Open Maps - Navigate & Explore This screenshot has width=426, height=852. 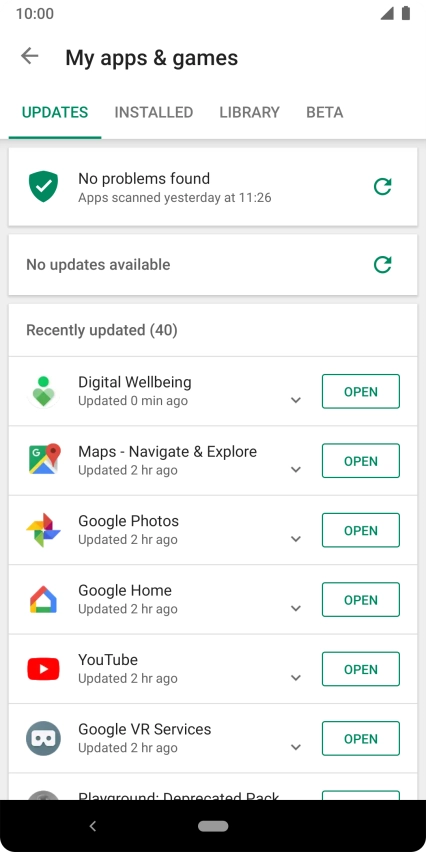pos(361,461)
